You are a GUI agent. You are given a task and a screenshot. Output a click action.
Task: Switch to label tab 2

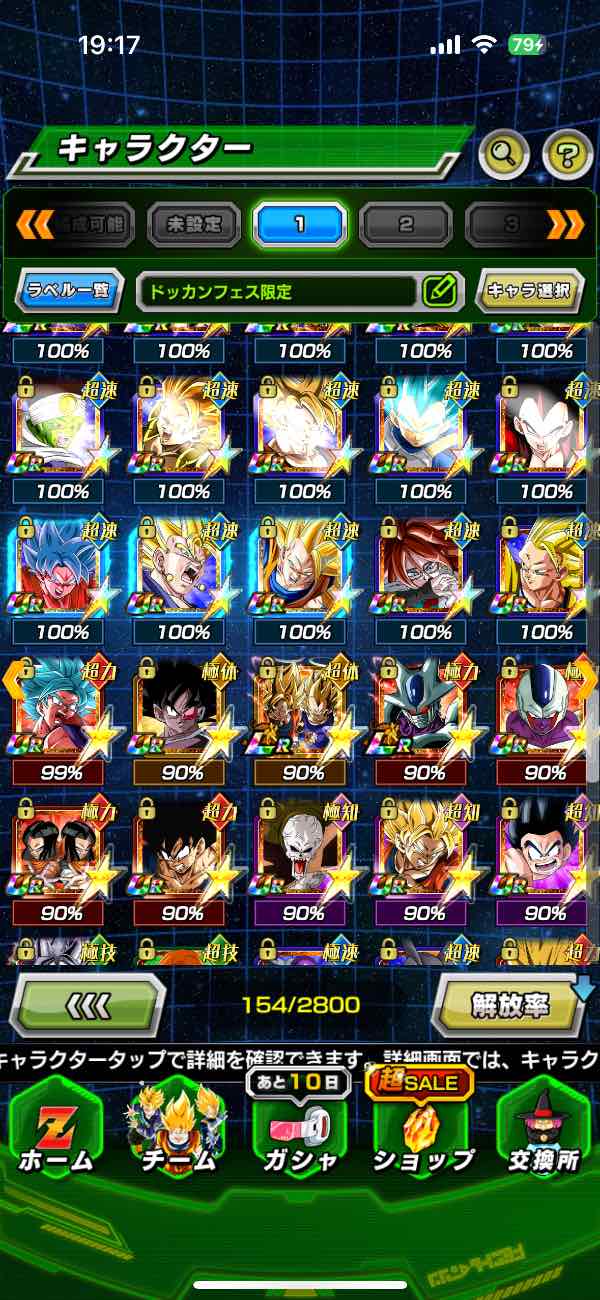click(405, 224)
